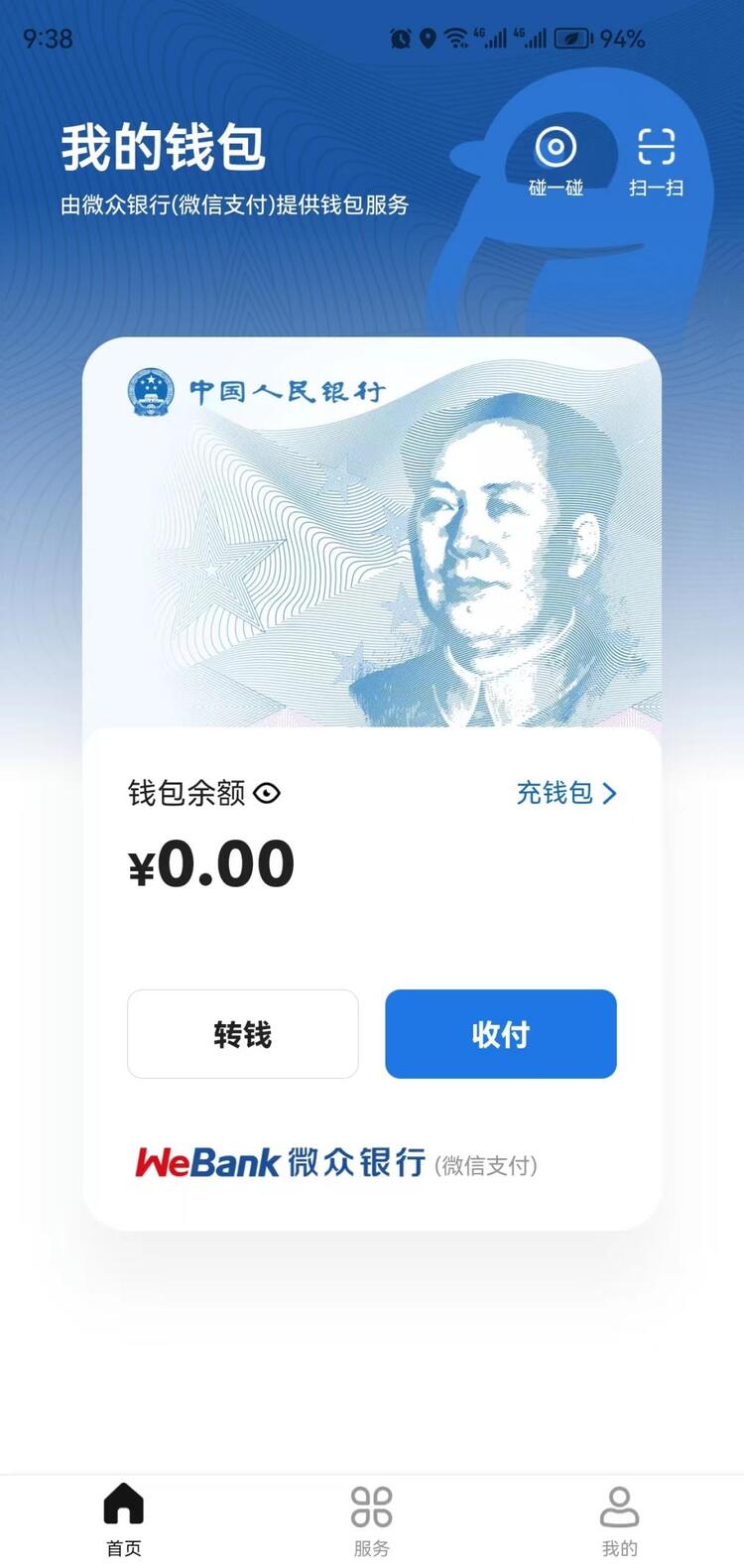Switch to the 服务 services tab
Viewport: 744px width, 1568px height.
pyautogui.click(x=372, y=1519)
